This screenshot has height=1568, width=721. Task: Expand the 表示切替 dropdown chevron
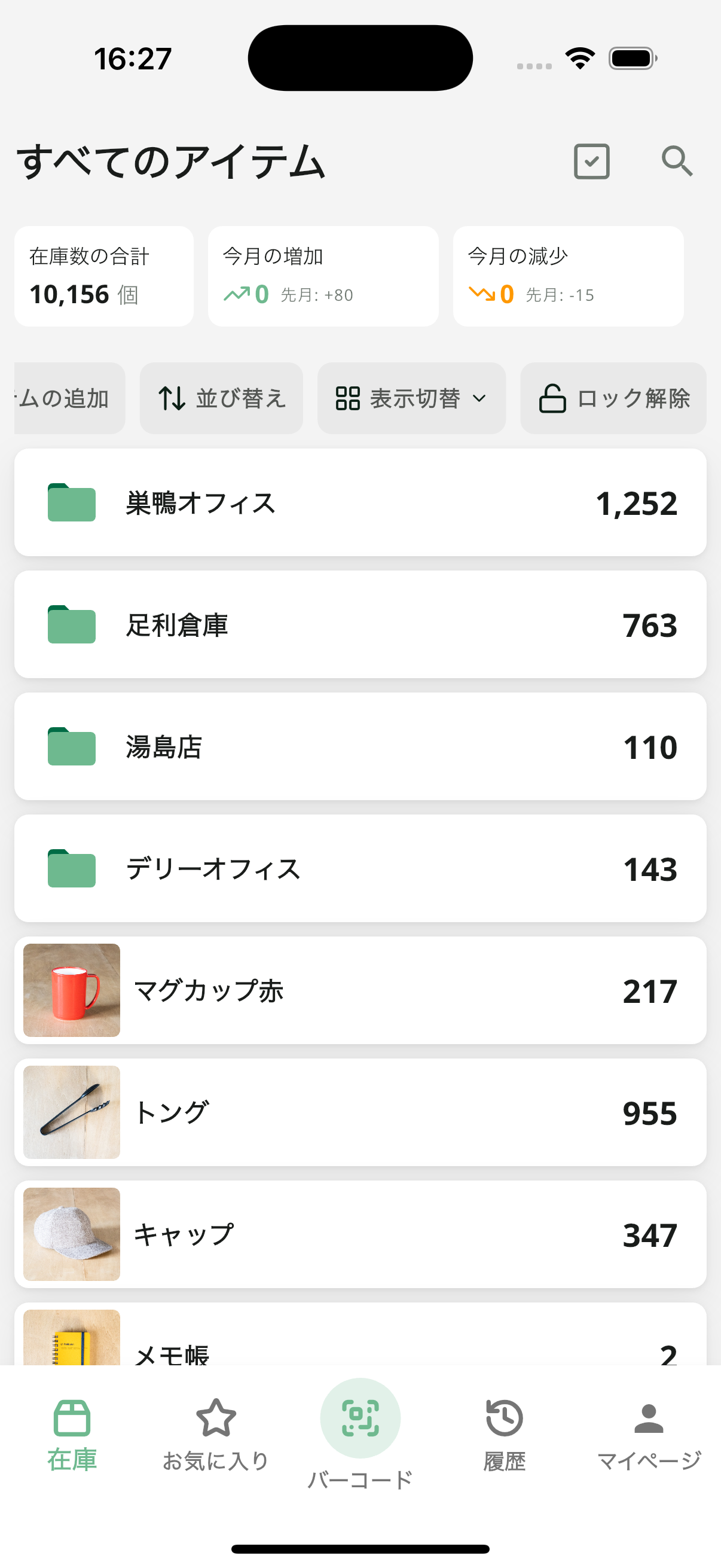pyautogui.click(x=480, y=399)
